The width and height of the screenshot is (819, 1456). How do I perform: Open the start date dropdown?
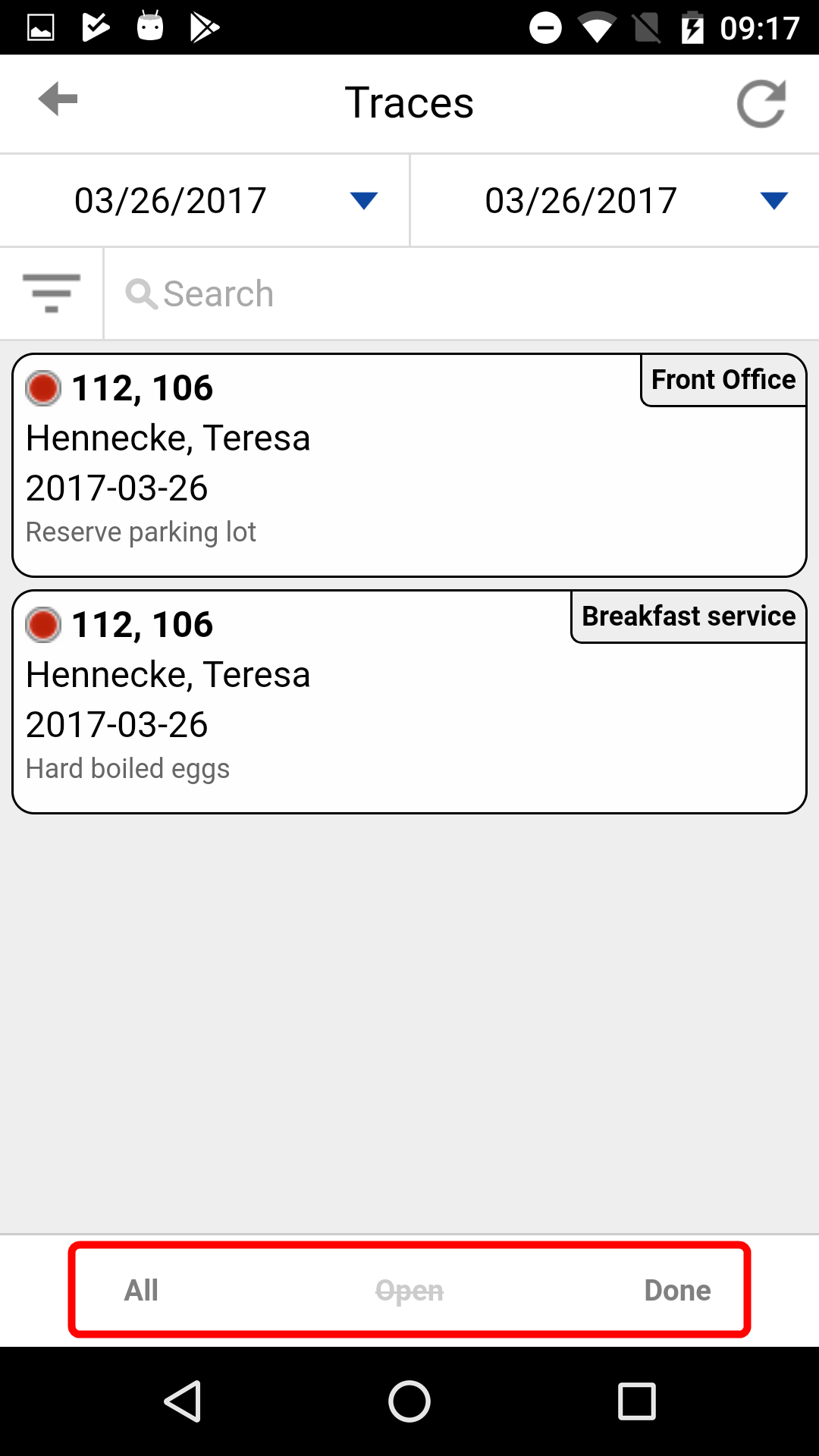(x=205, y=201)
